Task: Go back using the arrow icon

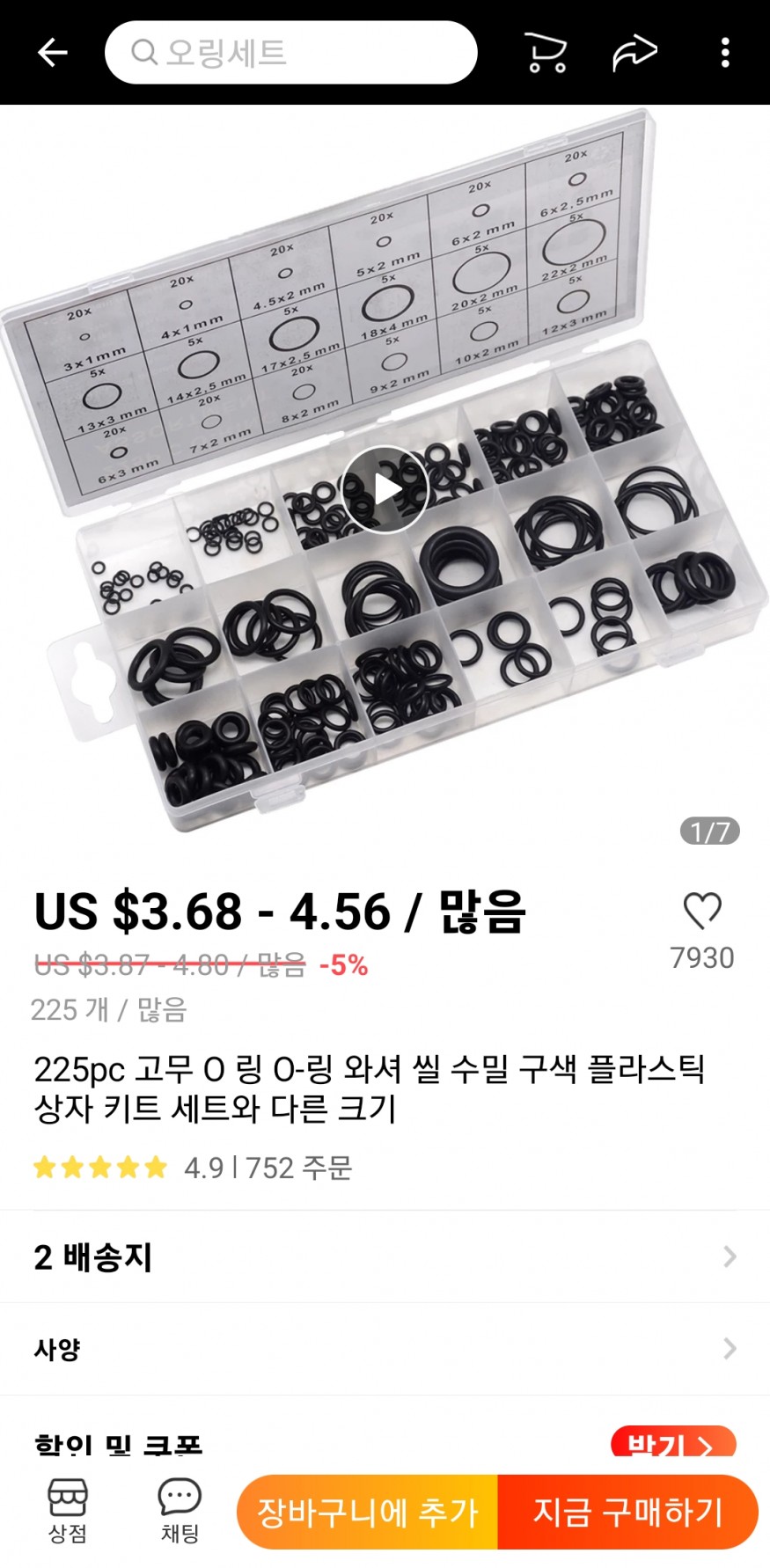Action: [53, 53]
